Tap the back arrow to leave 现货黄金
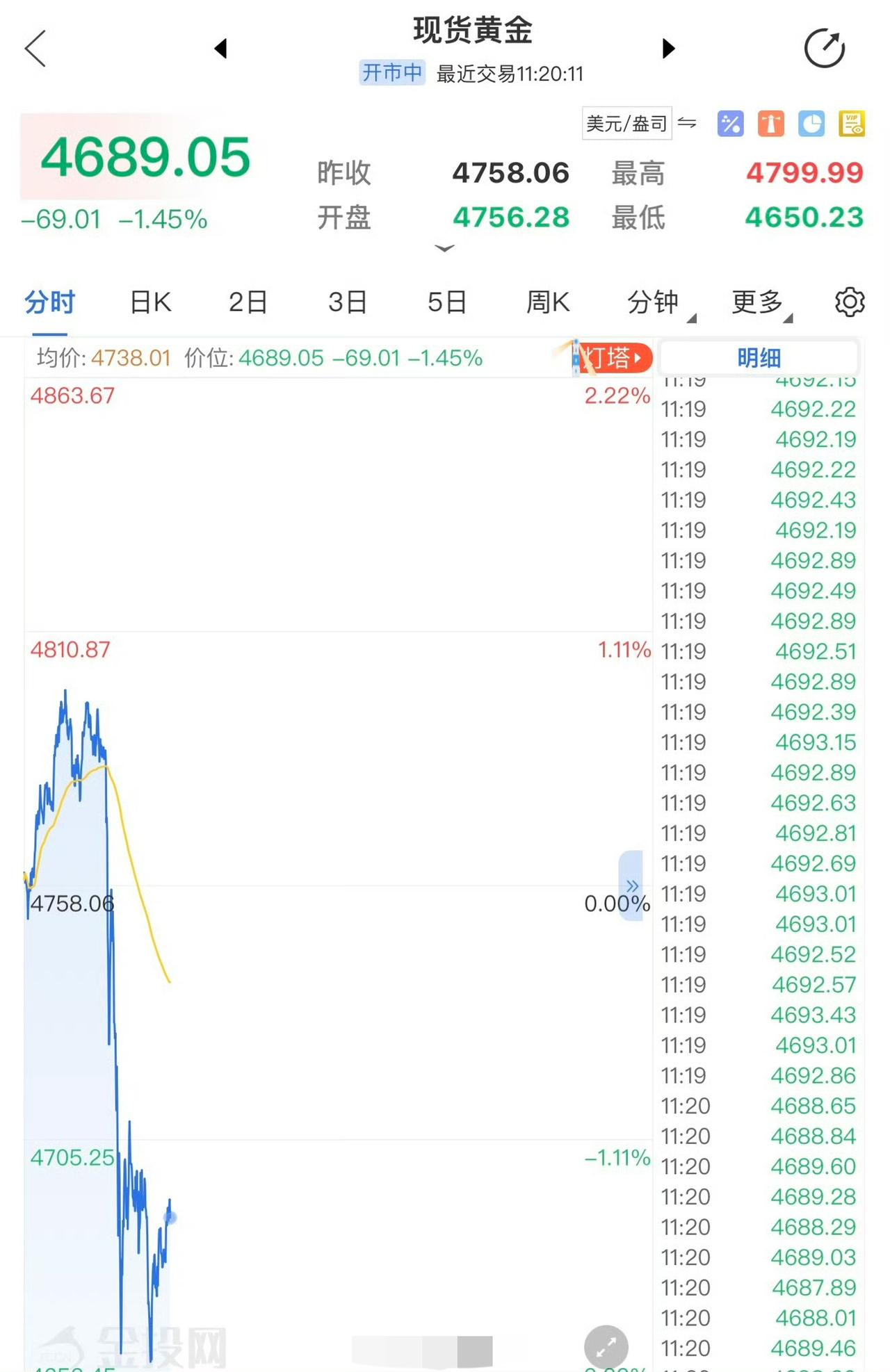 point(35,49)
